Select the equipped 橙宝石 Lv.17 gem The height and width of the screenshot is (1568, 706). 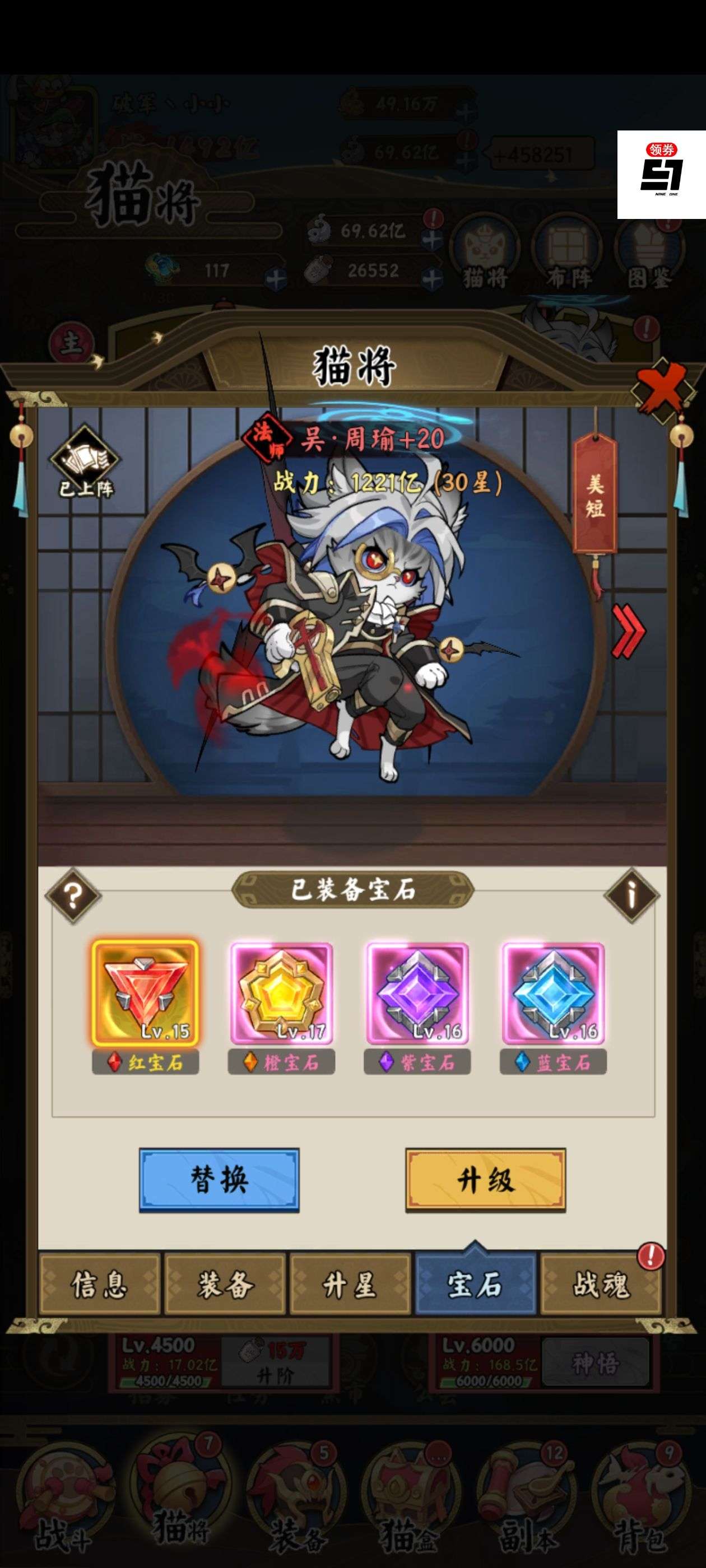click(281, 993)
